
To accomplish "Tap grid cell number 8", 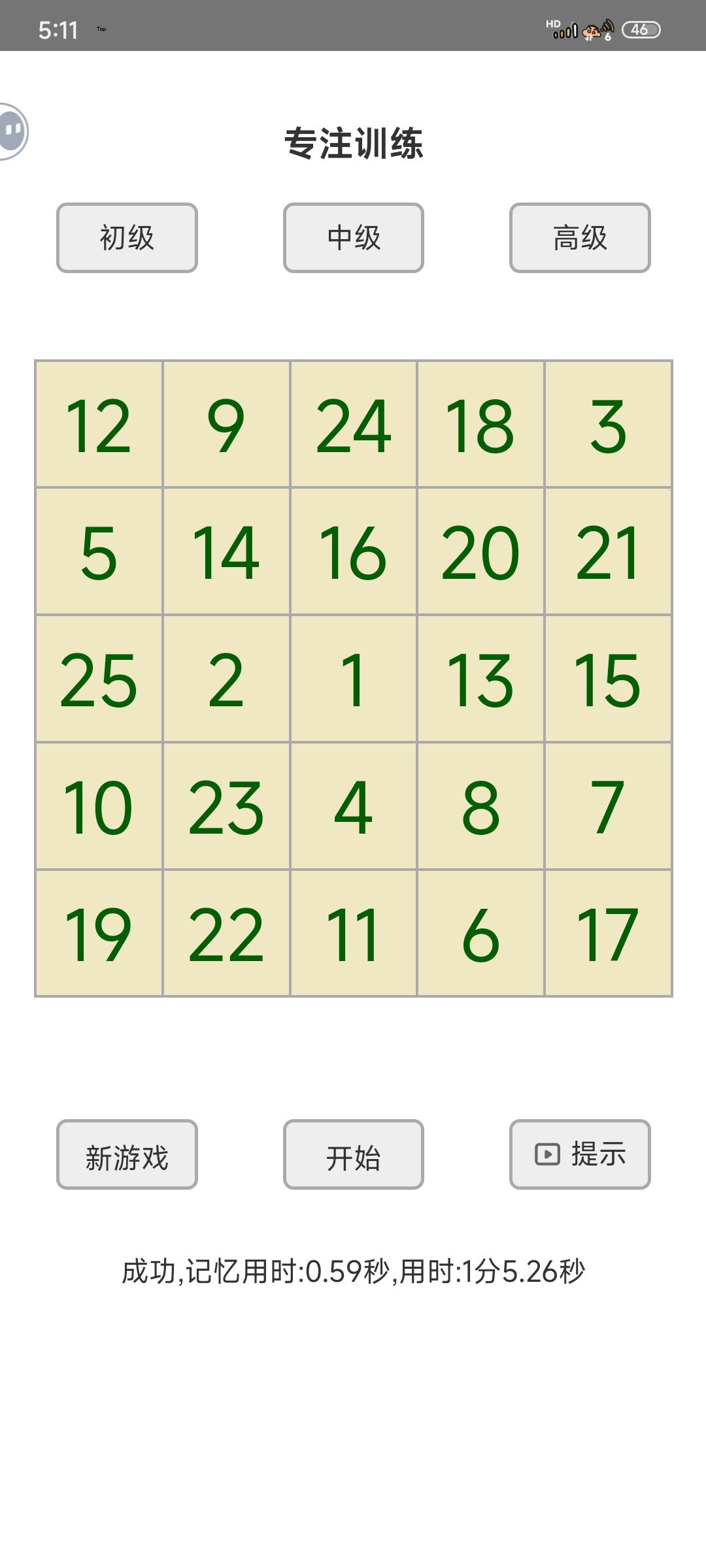I will [480, 806].
